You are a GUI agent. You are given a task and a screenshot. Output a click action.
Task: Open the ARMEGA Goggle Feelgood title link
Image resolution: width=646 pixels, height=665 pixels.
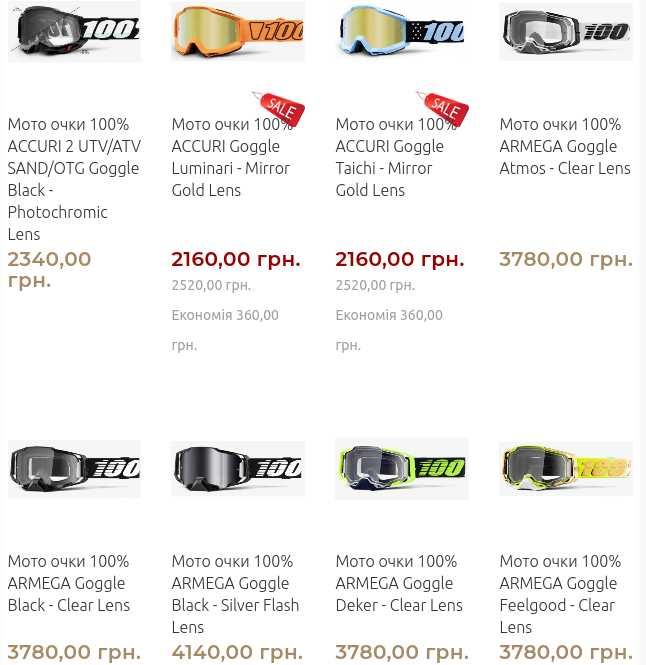coord(560,594)
